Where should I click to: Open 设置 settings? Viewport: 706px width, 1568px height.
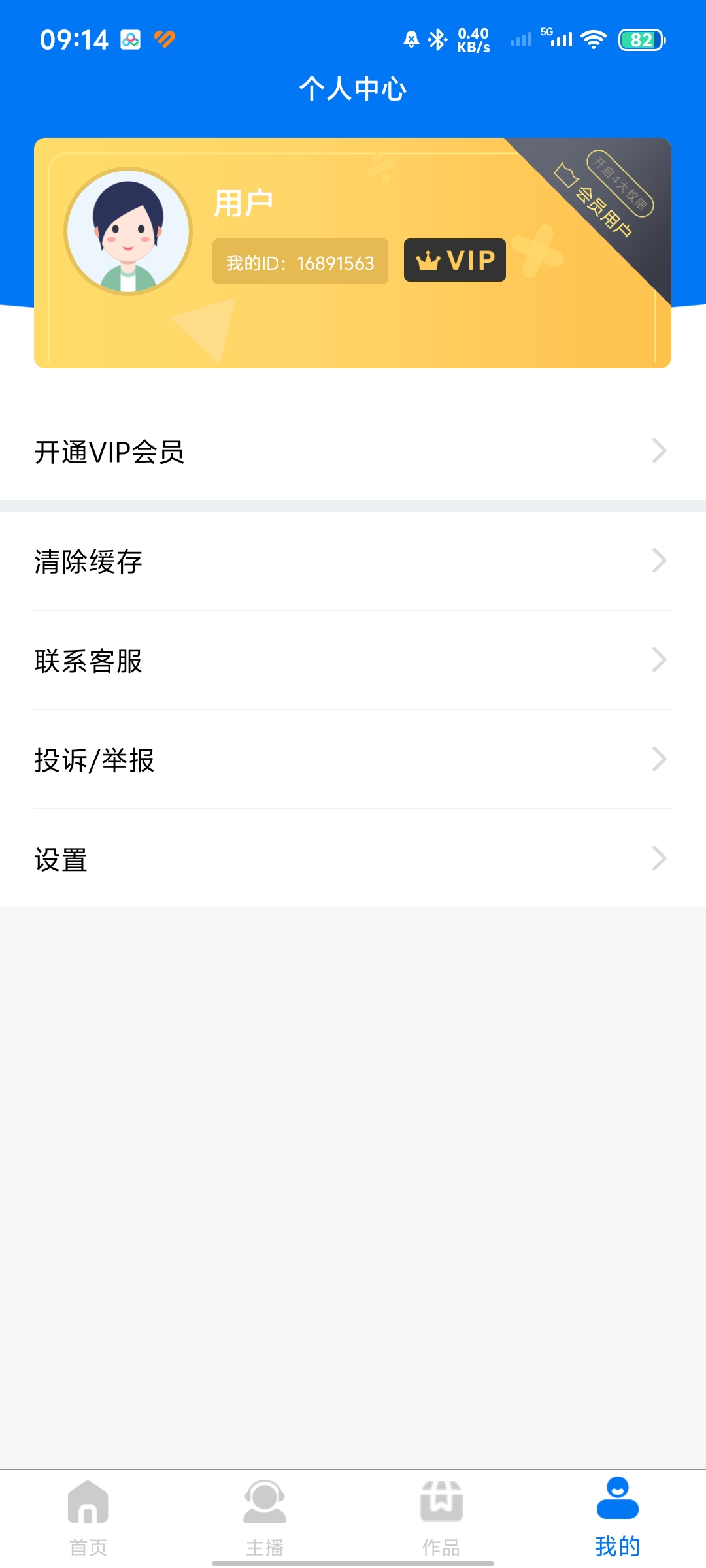pos(353,859)
